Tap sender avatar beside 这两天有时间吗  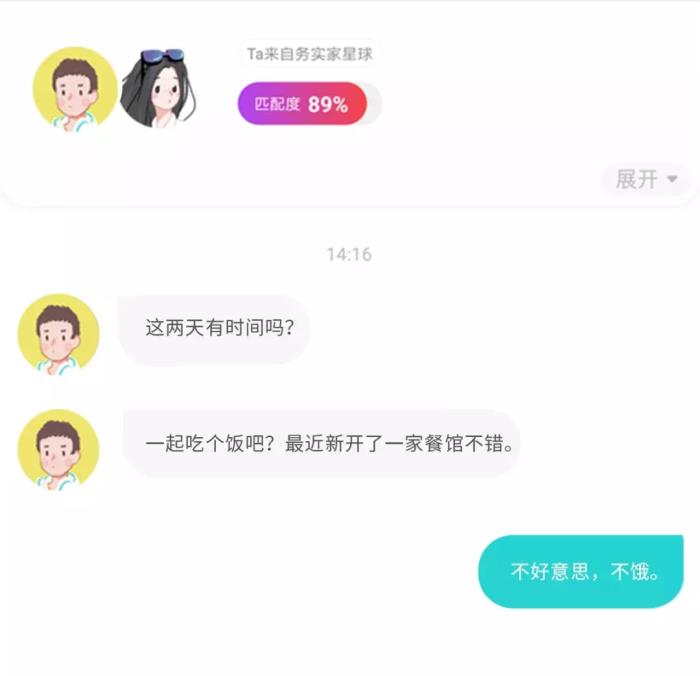[x=58, y=334]
